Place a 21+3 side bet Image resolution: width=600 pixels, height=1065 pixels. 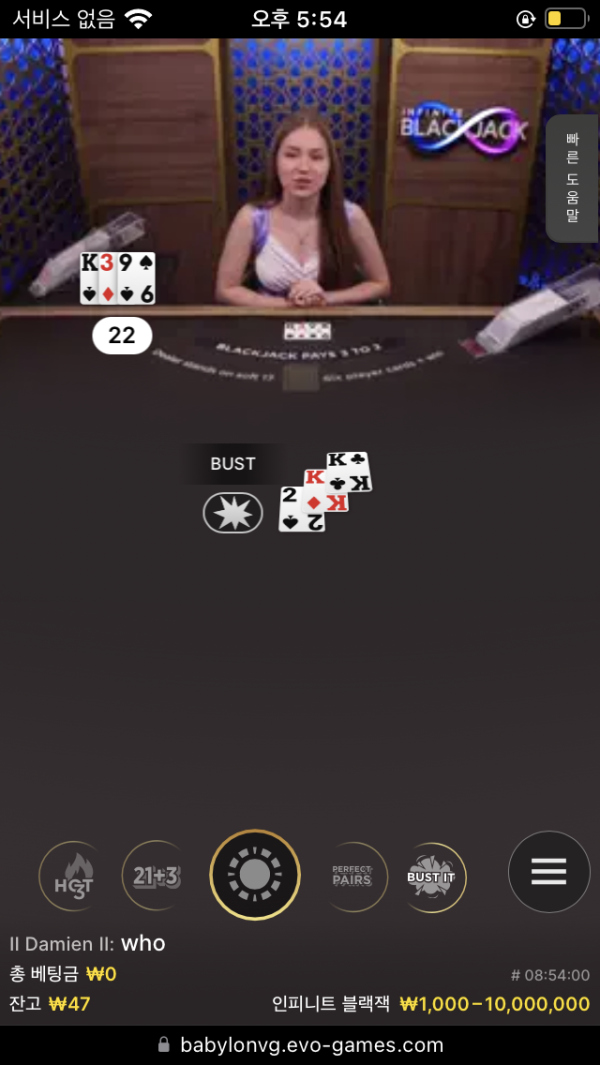coord(157,877)
